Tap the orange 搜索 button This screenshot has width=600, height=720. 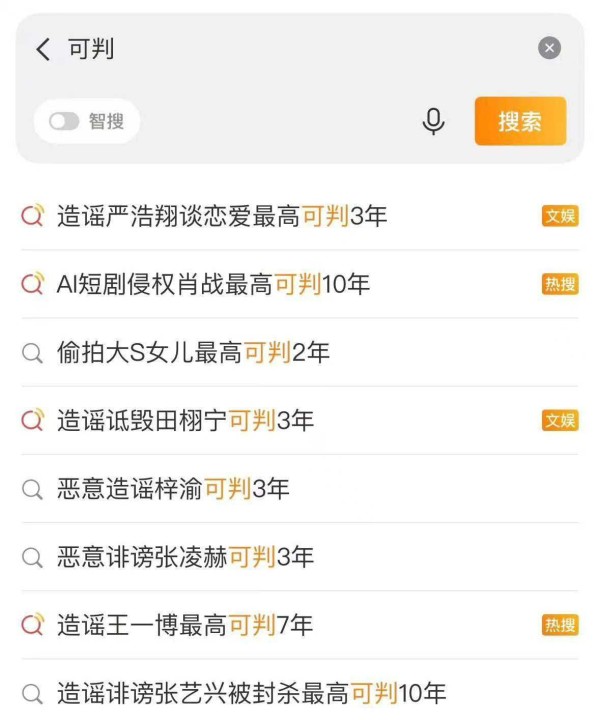[520, 122]
